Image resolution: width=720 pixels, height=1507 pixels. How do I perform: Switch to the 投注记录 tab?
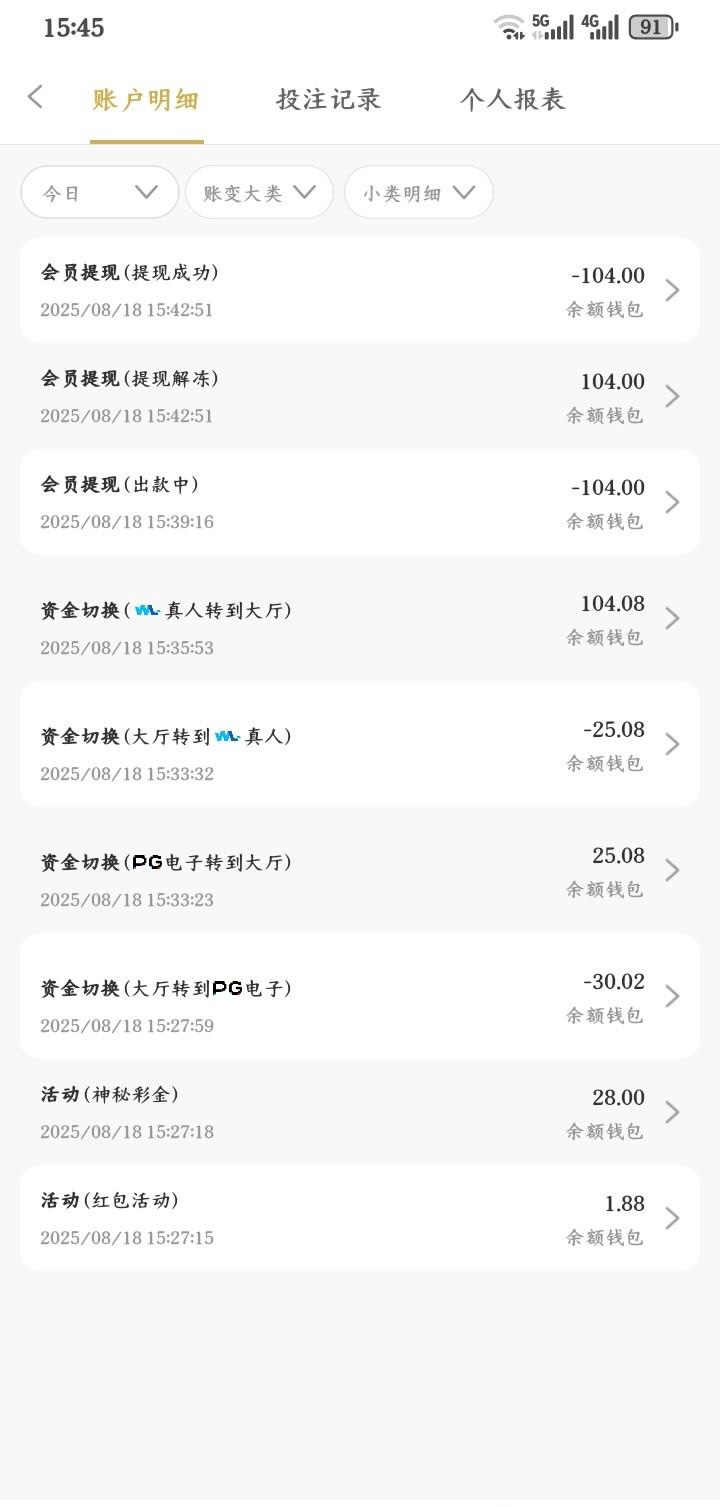(x=329, y=100)
